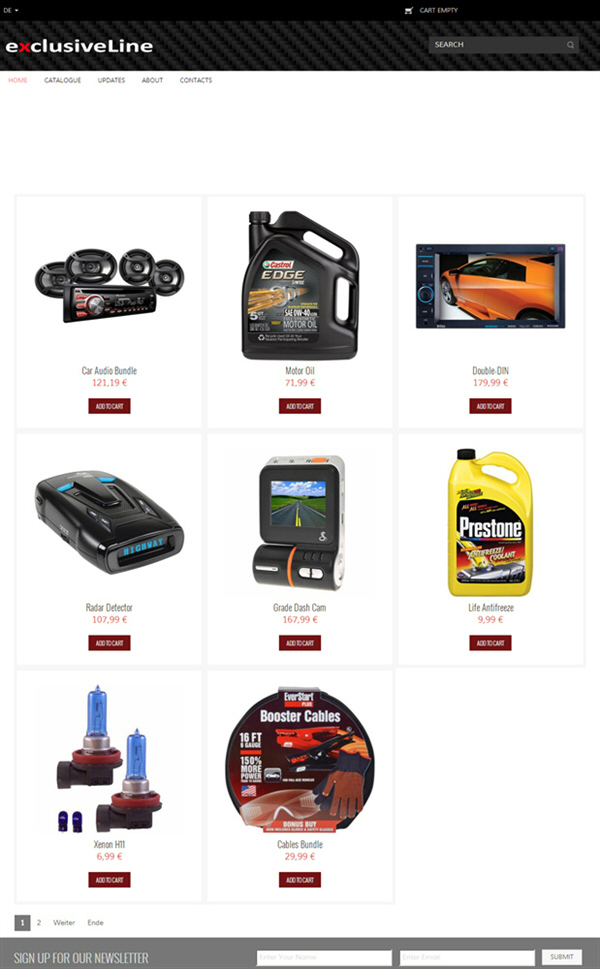
Task: Submit the newsletter signup
Action: [562, 957]
